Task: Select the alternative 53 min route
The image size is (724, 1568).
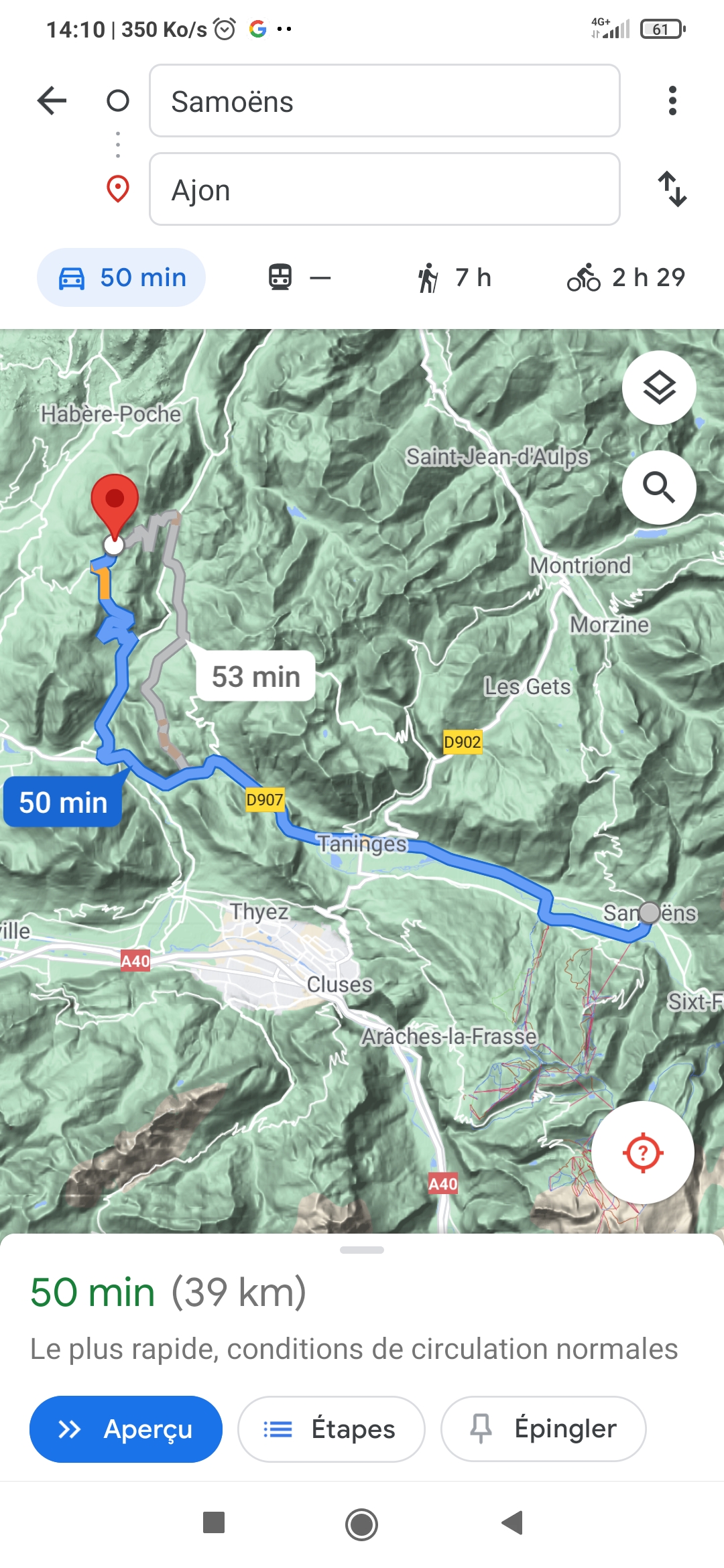Action: pos(255,676)
